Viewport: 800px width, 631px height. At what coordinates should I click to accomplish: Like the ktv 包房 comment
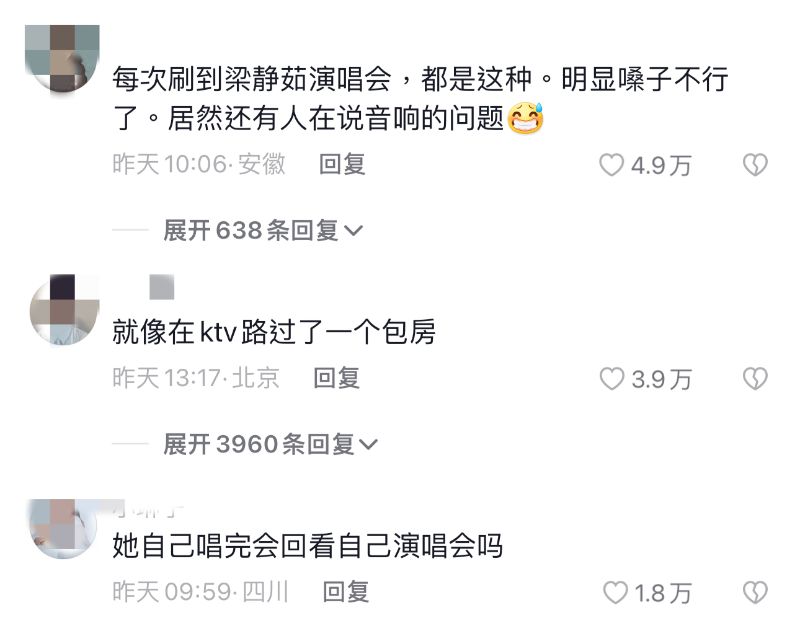click(x=611, y=378)
